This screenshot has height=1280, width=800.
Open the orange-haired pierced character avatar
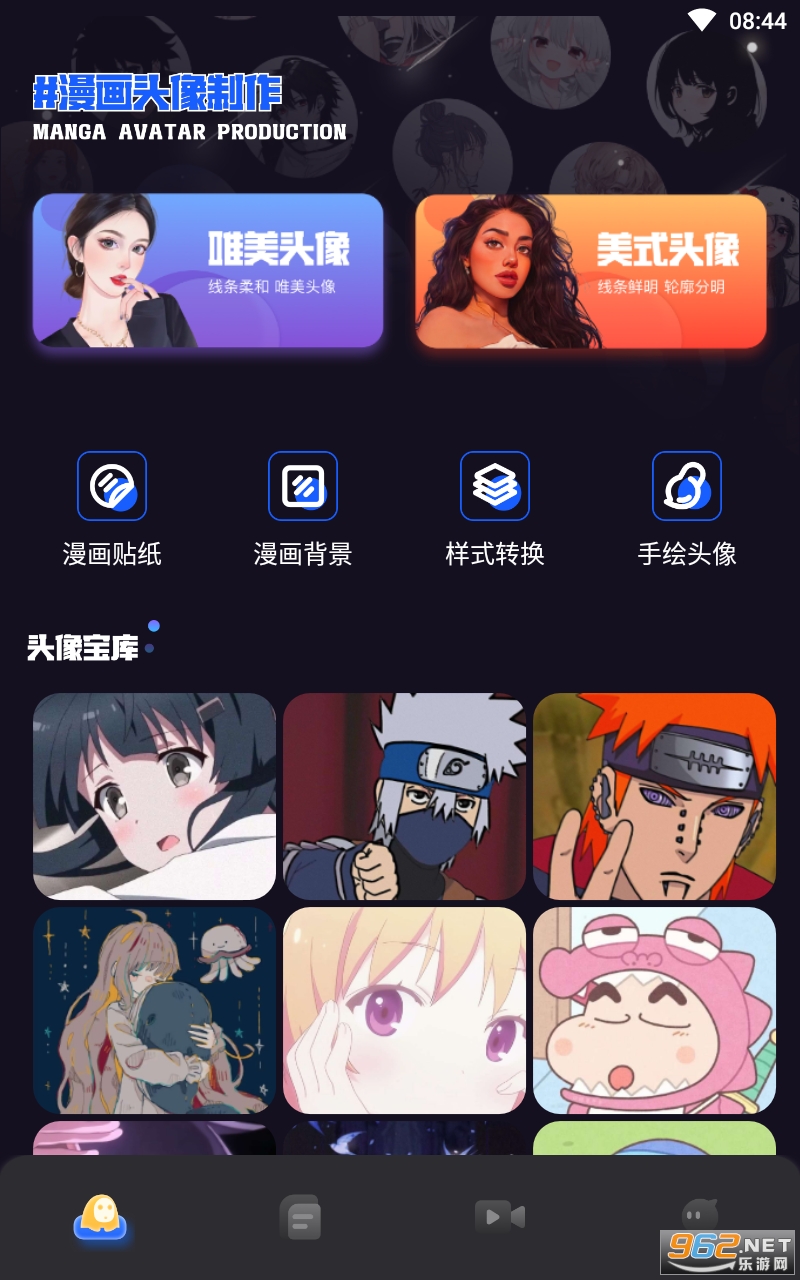(x=654, y=797)
